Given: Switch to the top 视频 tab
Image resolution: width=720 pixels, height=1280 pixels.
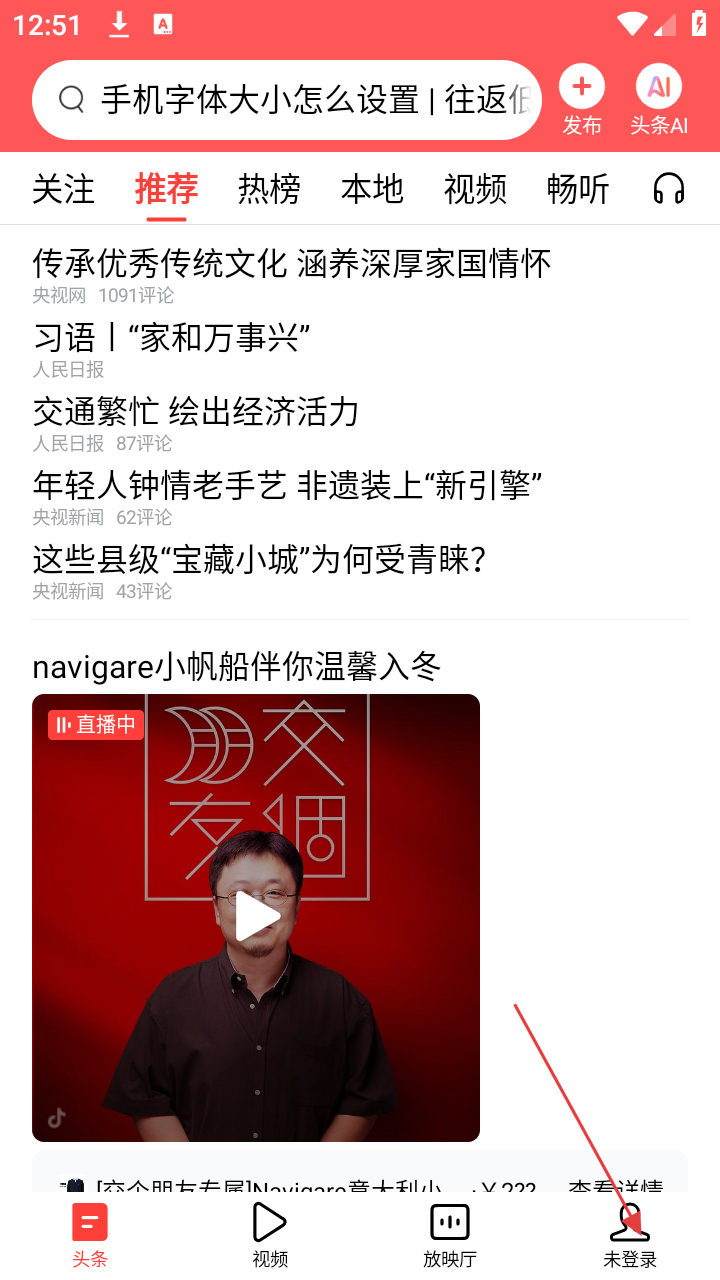Looking at the screenshot, I should click(x=475, y=188).
